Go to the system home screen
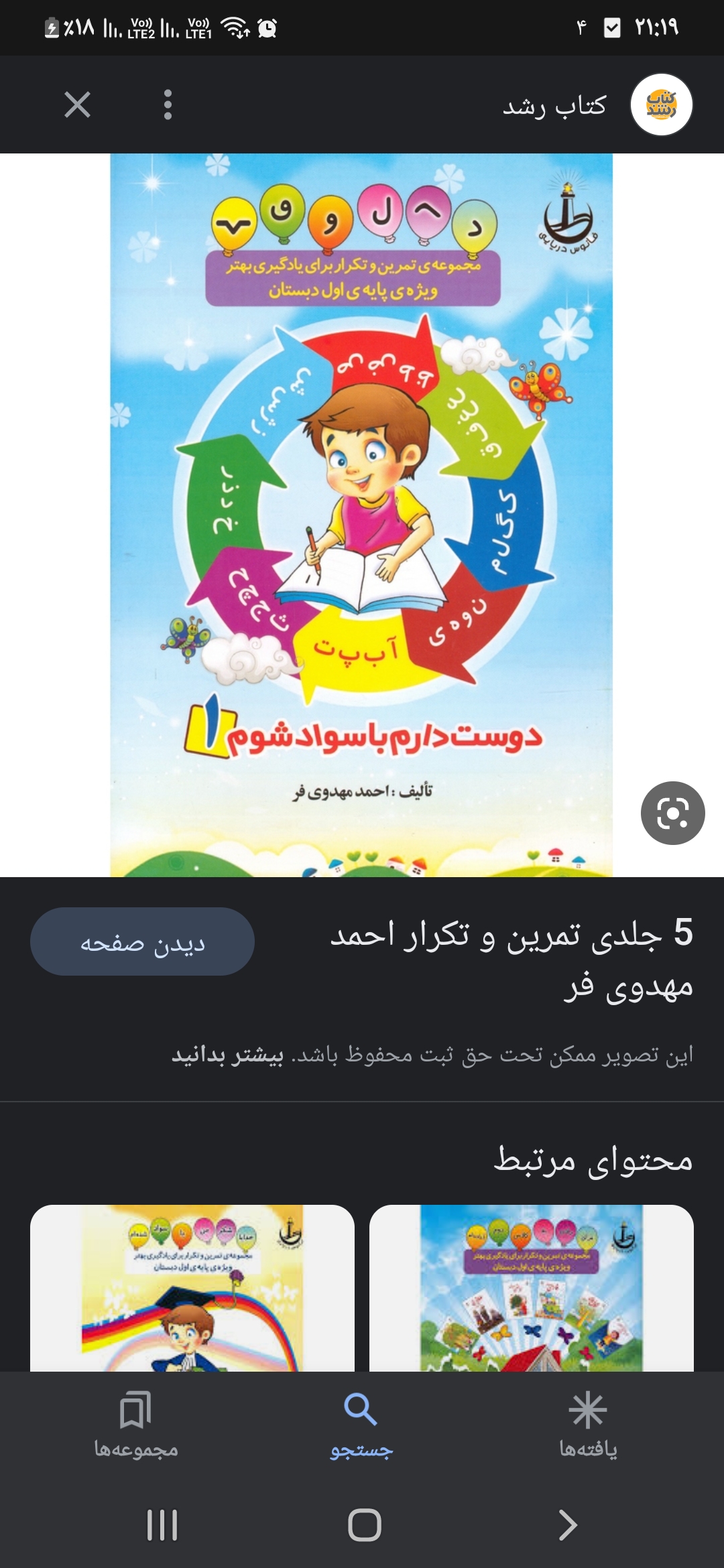Viewport: 724px width, 1568px height. 364,1526
